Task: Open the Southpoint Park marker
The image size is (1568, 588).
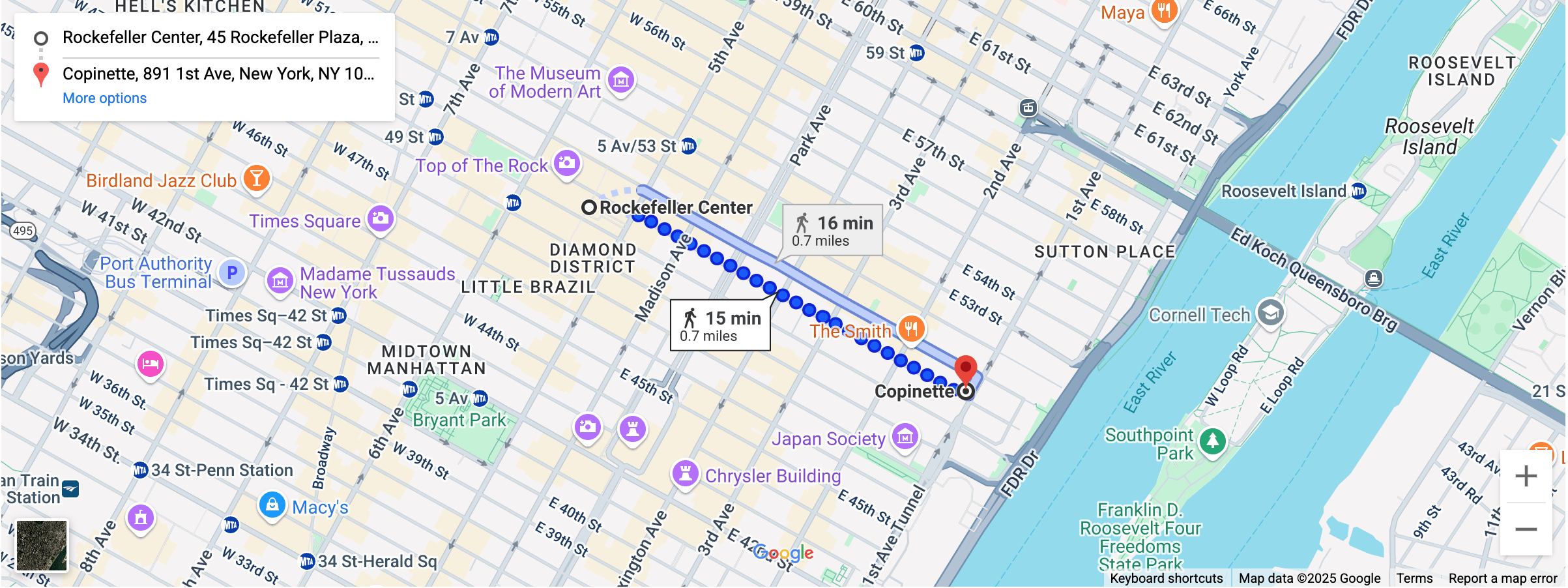Action: coord(1212,441)
